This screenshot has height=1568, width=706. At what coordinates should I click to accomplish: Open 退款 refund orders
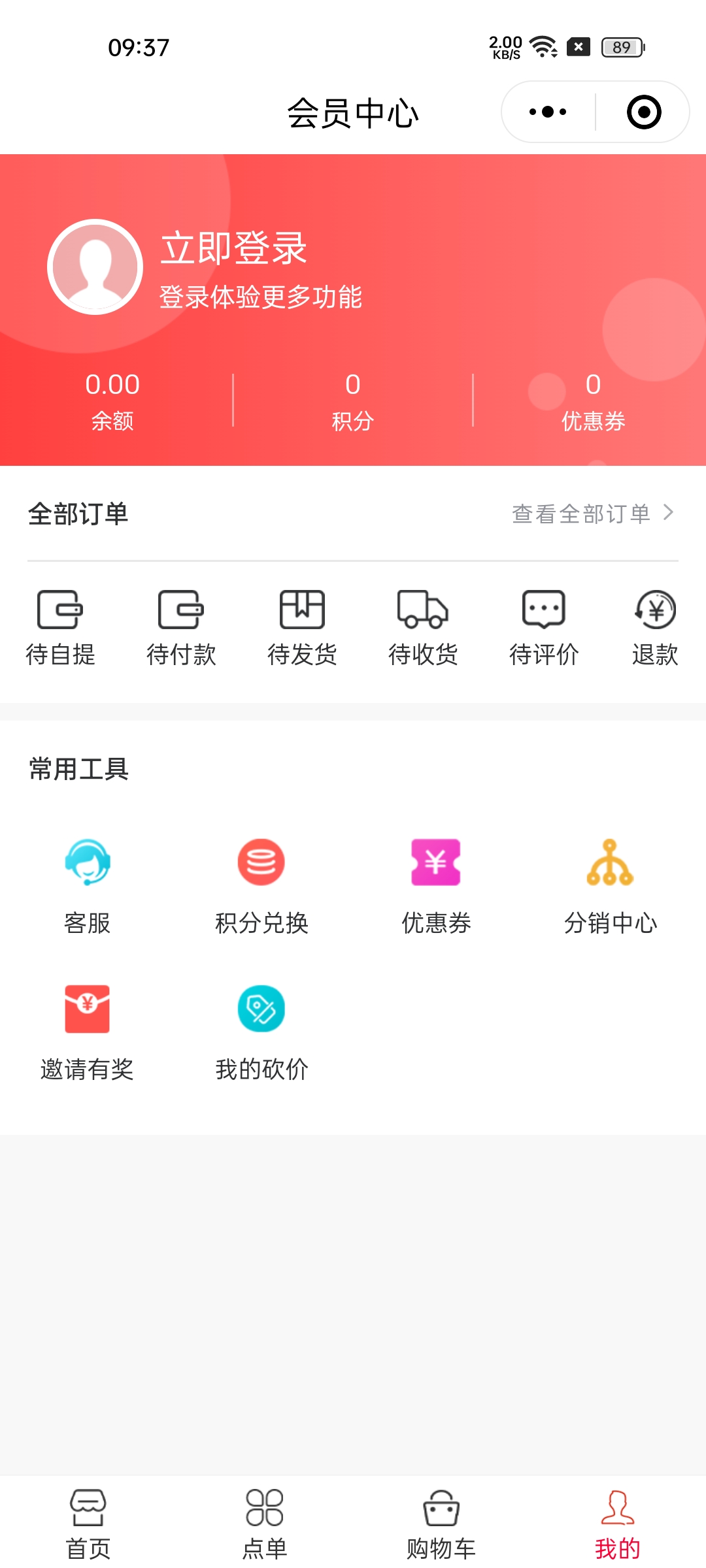point(654,627)
